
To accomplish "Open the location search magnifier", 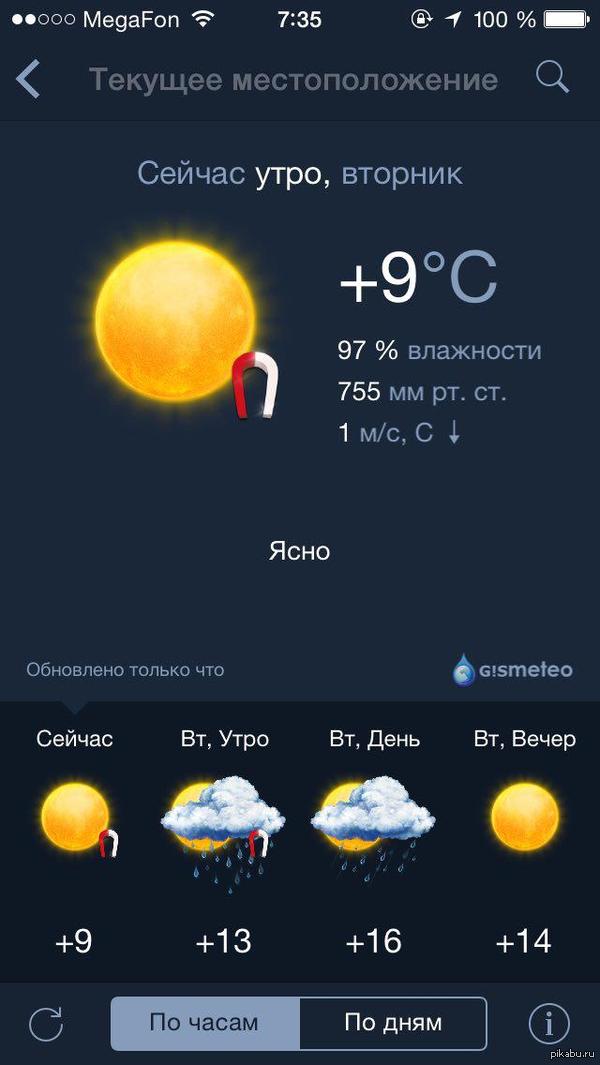I will (x=552, y=77).
